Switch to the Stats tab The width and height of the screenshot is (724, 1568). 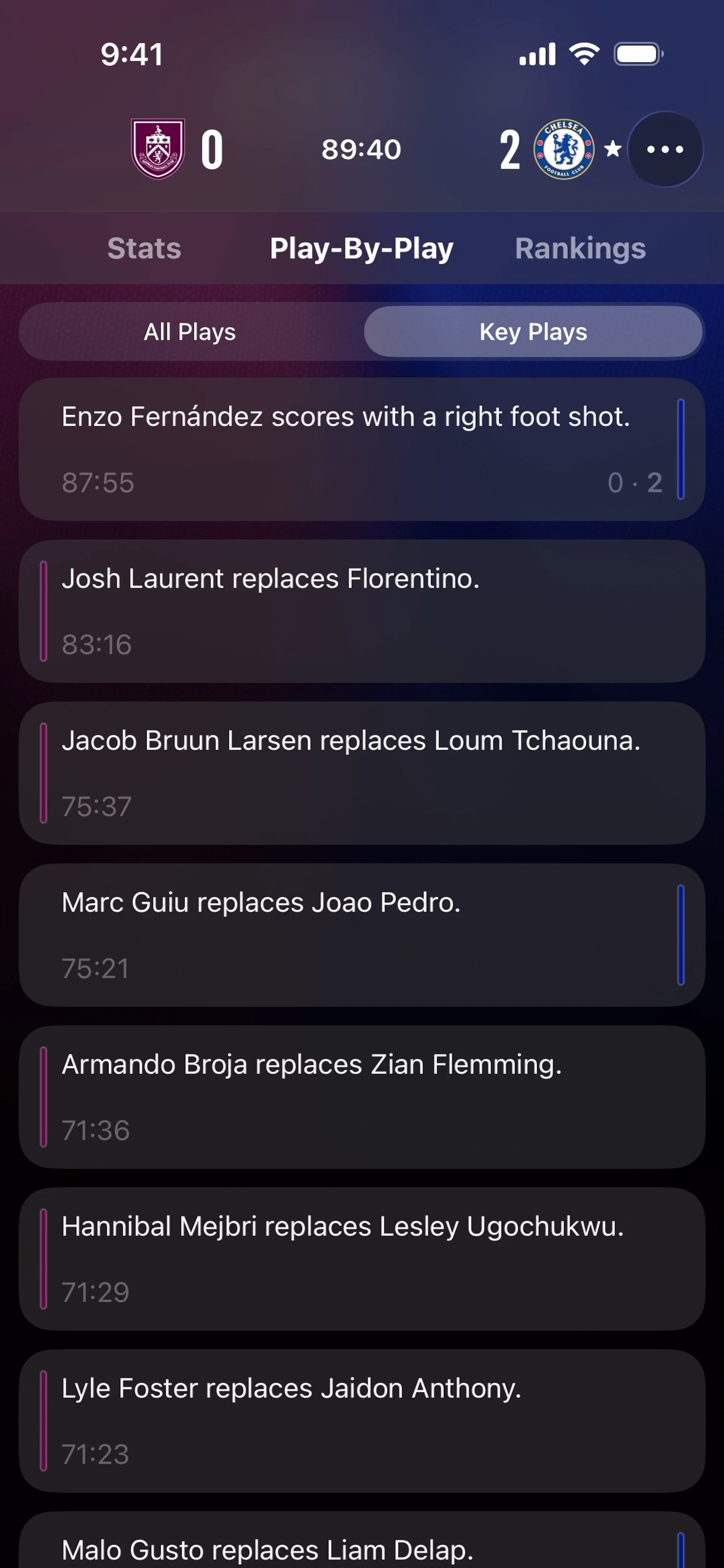[x=144, y=248]
